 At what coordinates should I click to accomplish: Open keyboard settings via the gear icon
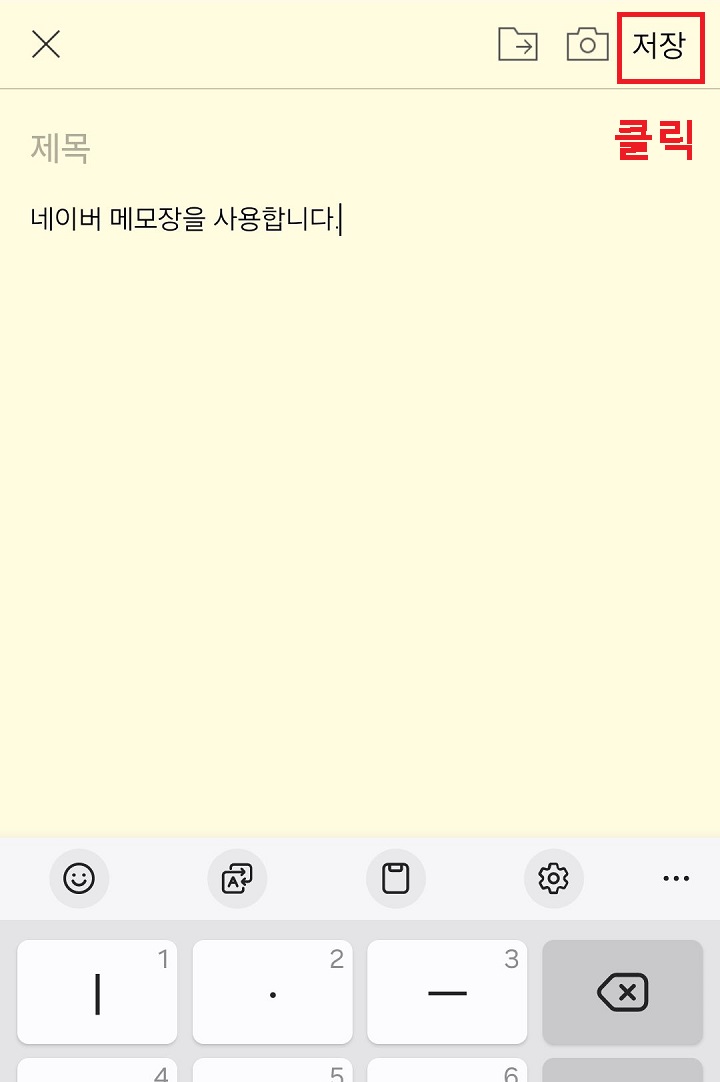553,878
